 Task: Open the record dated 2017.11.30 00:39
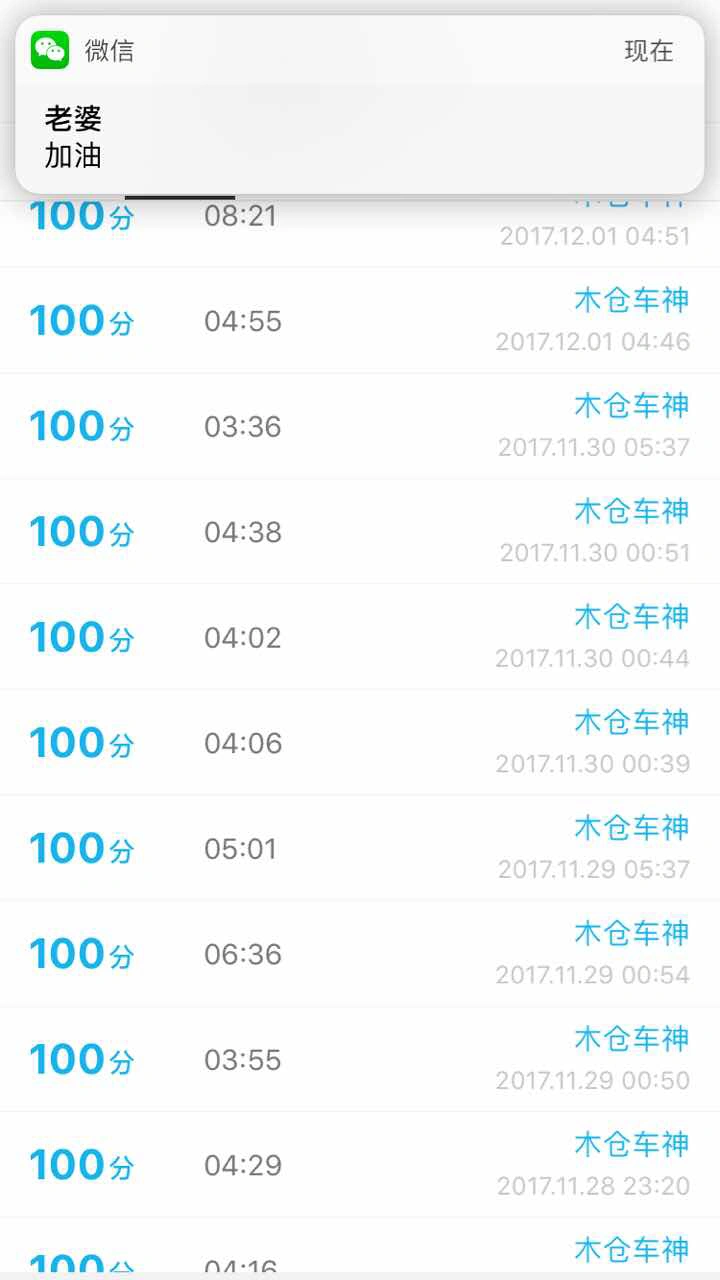(x=360, y=743)
